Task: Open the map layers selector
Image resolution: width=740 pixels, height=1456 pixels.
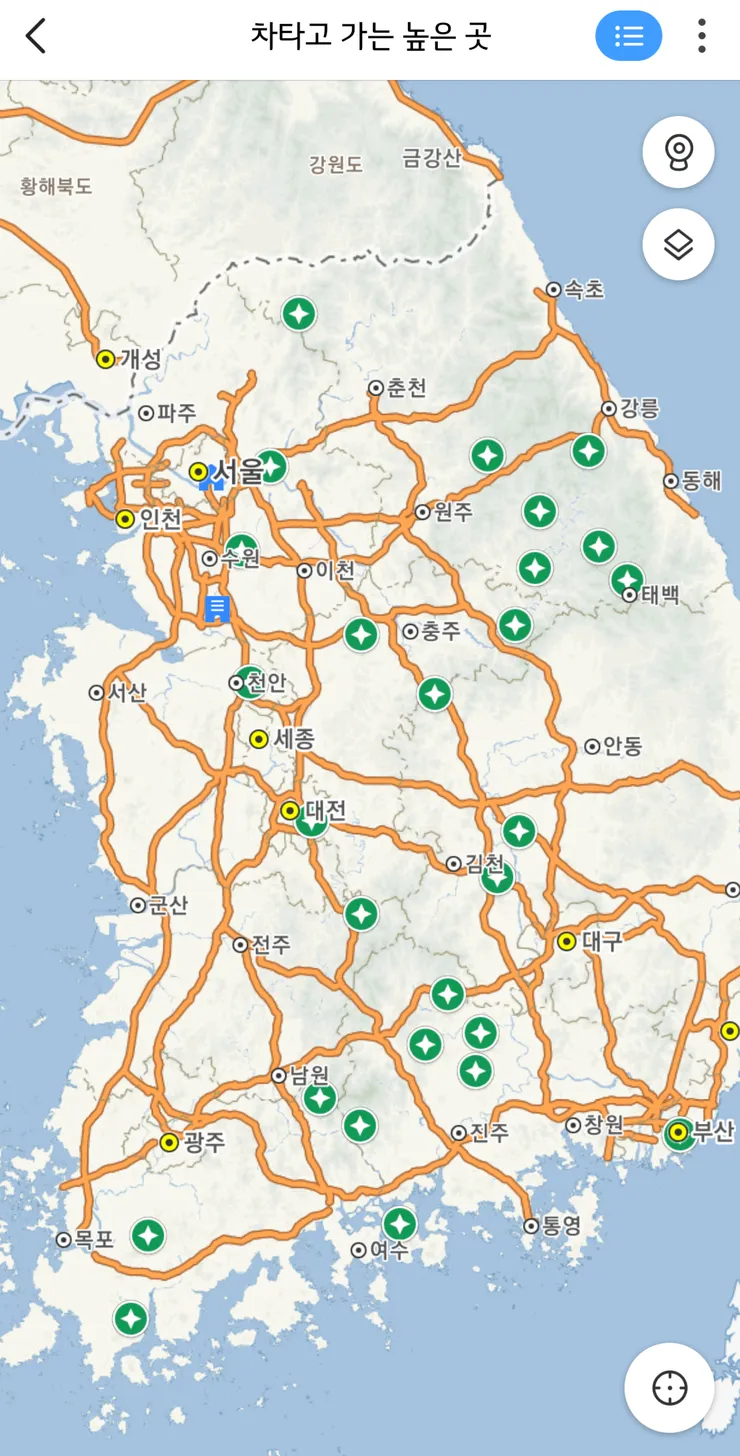Action: [x=678, y=244]
